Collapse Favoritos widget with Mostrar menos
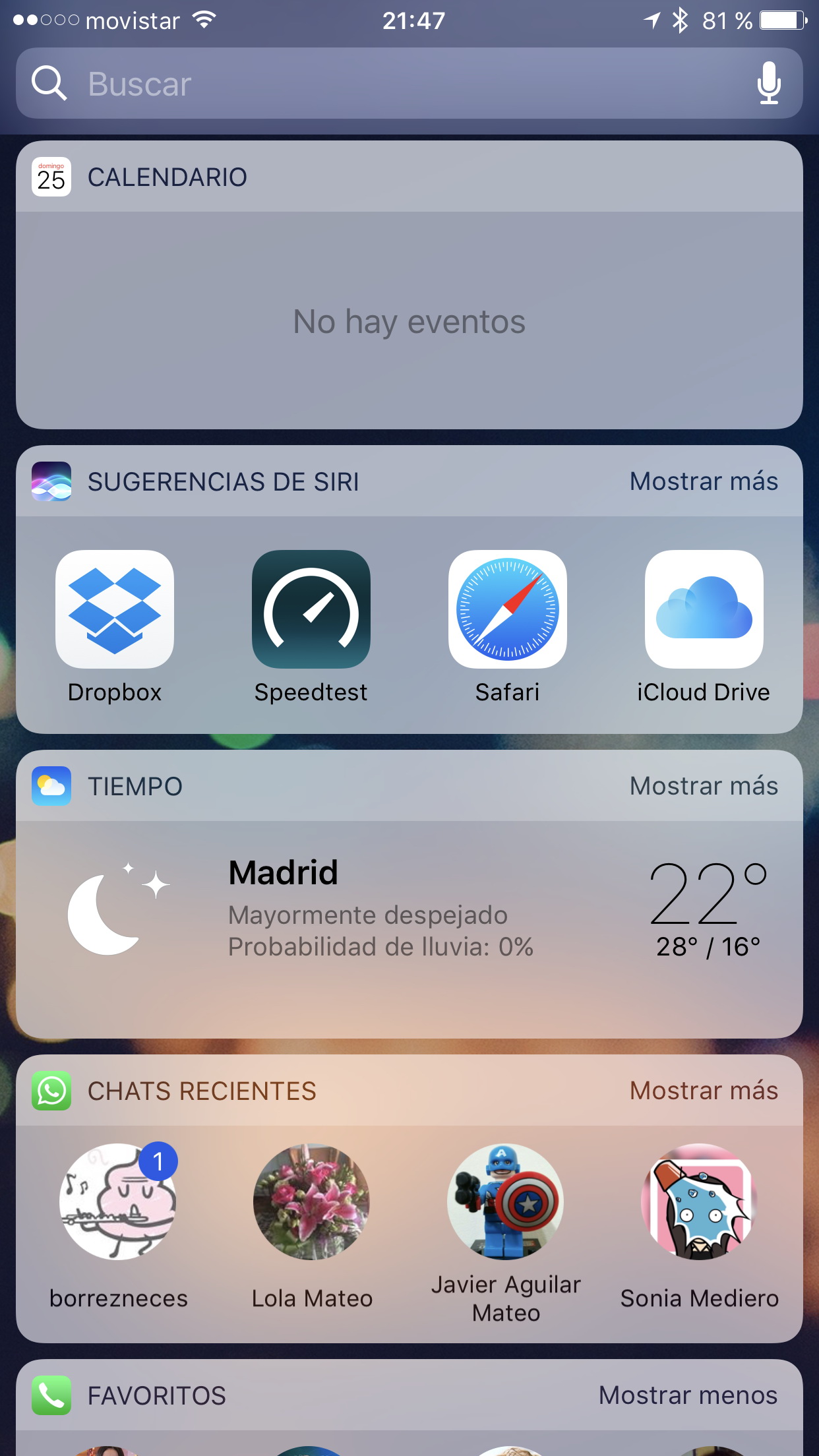 click(x=688, y=1395)
